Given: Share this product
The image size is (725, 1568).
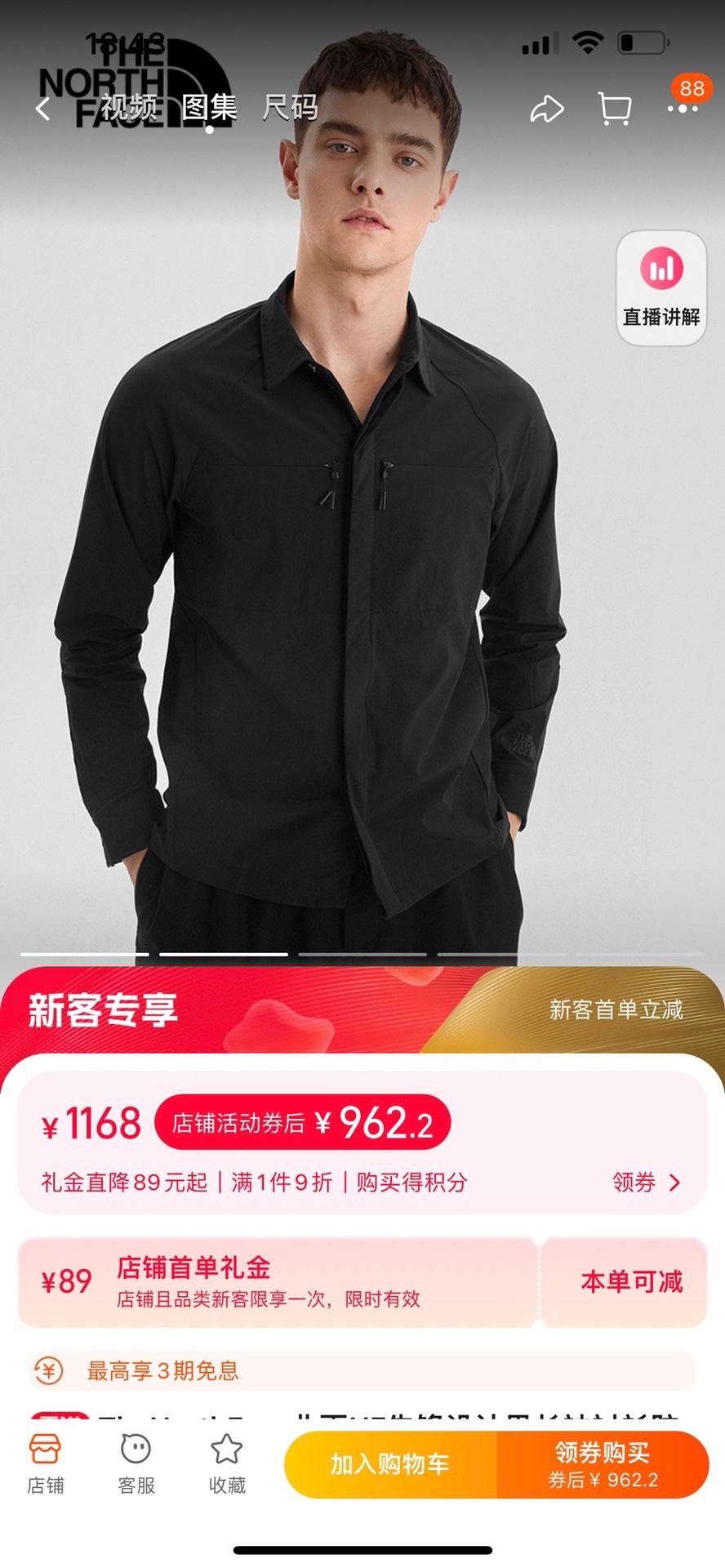Looking at the screenshot, I should 546,109.
